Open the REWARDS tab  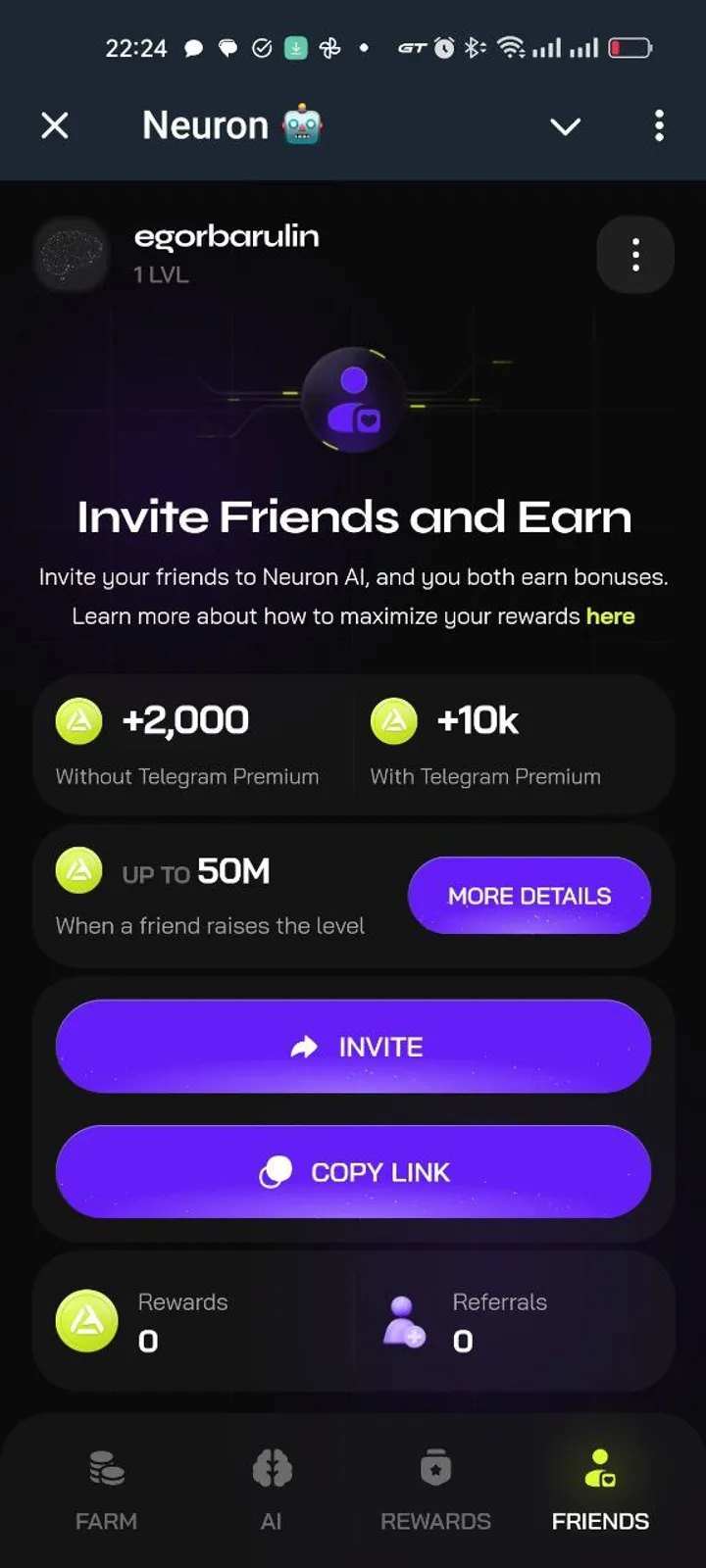[x=435, y=1490]
